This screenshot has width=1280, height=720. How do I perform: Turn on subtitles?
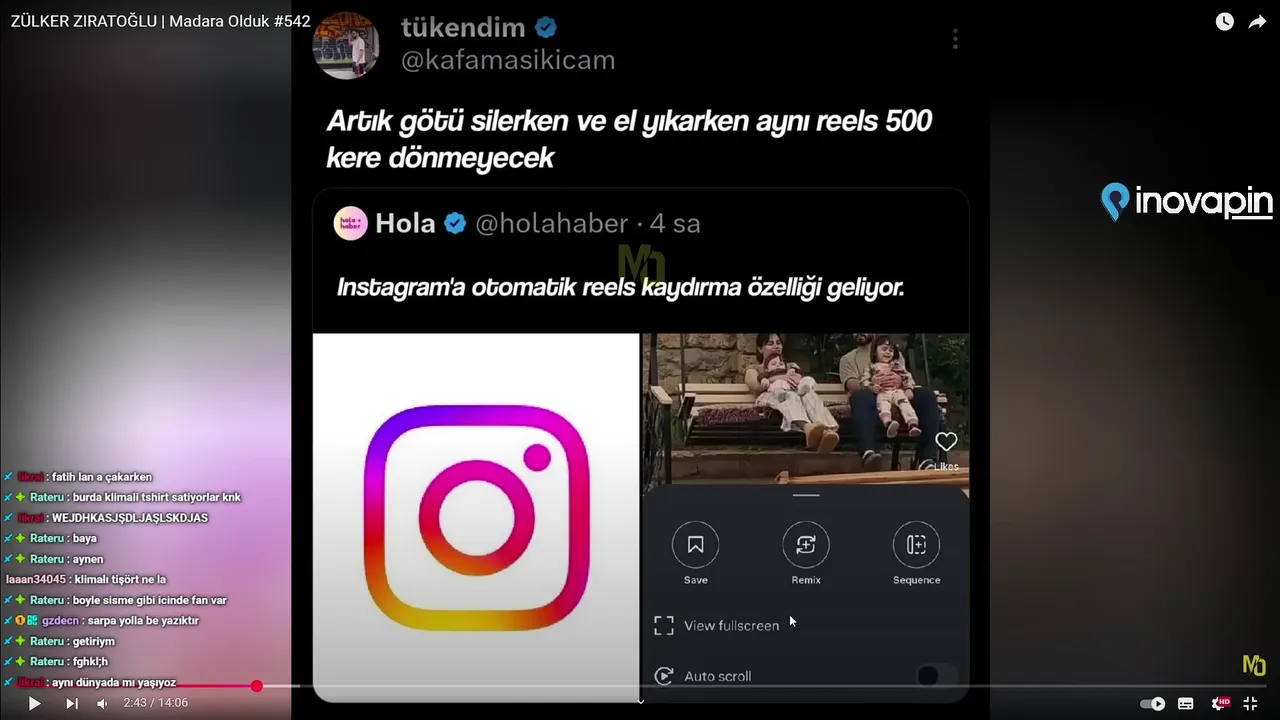coord(1186,703)
